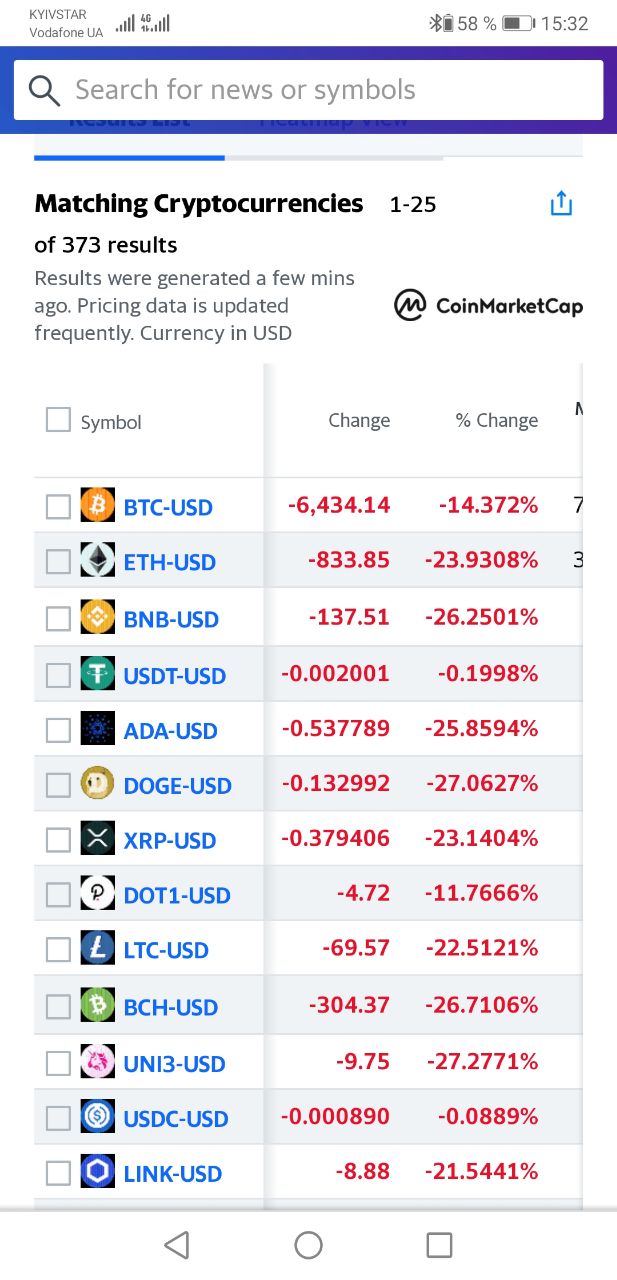Open the UNI3-USD quote link
This screenshot has width=617, height=1280.
click(x=174, y=1063)
